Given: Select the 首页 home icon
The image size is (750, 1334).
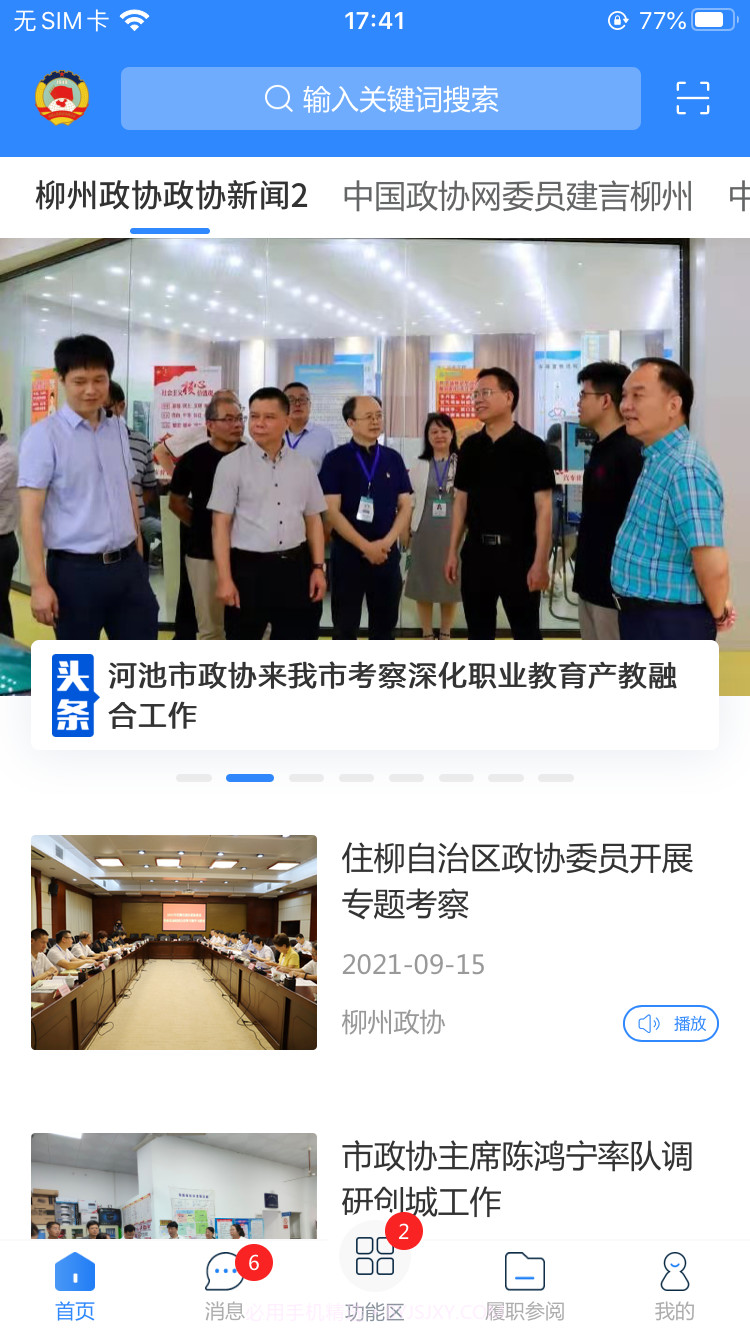Looking at the screenshot, I should click(x=74, y=1273).
